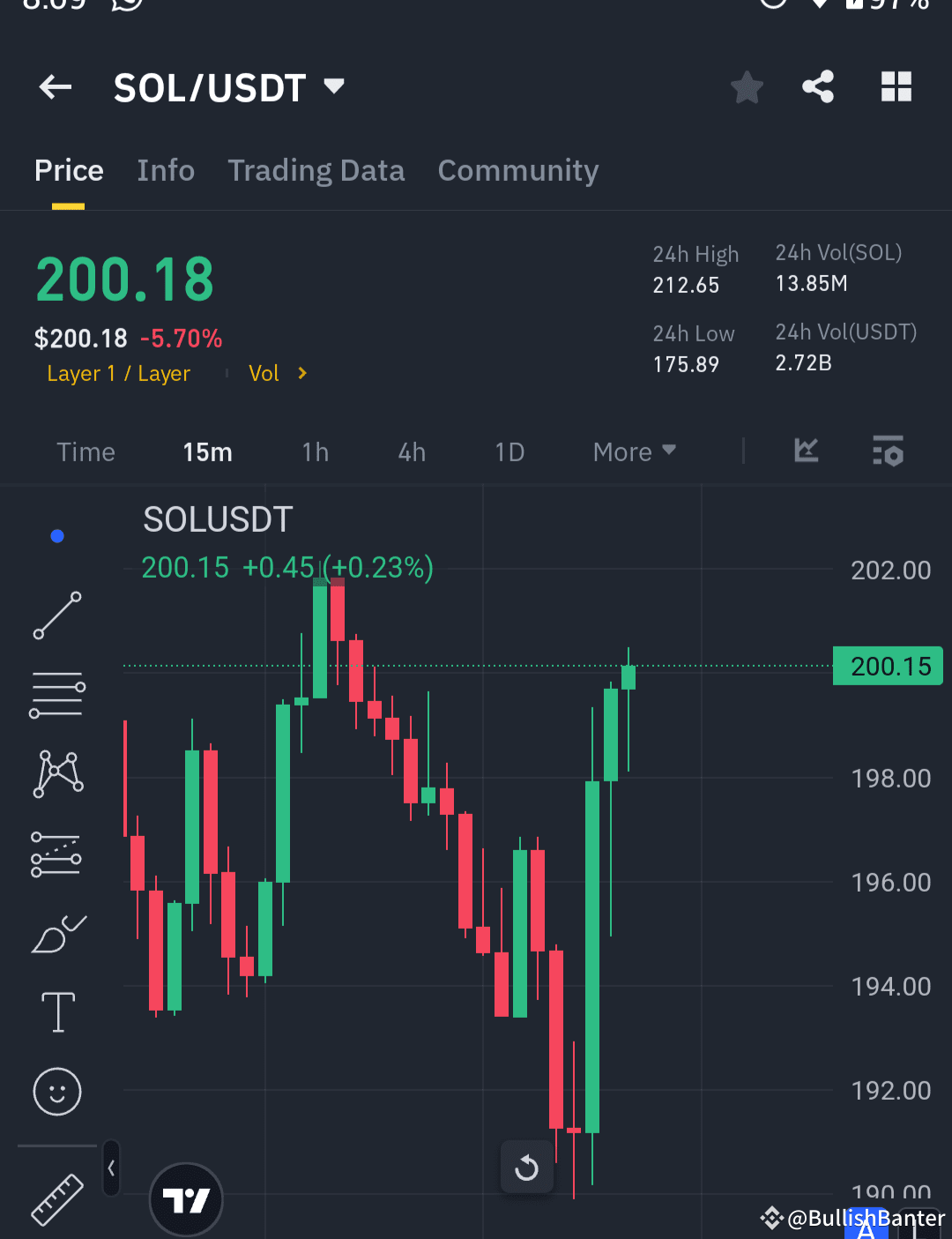
Task: Collapse the drawing tools sidebar
Action: 110,1168
